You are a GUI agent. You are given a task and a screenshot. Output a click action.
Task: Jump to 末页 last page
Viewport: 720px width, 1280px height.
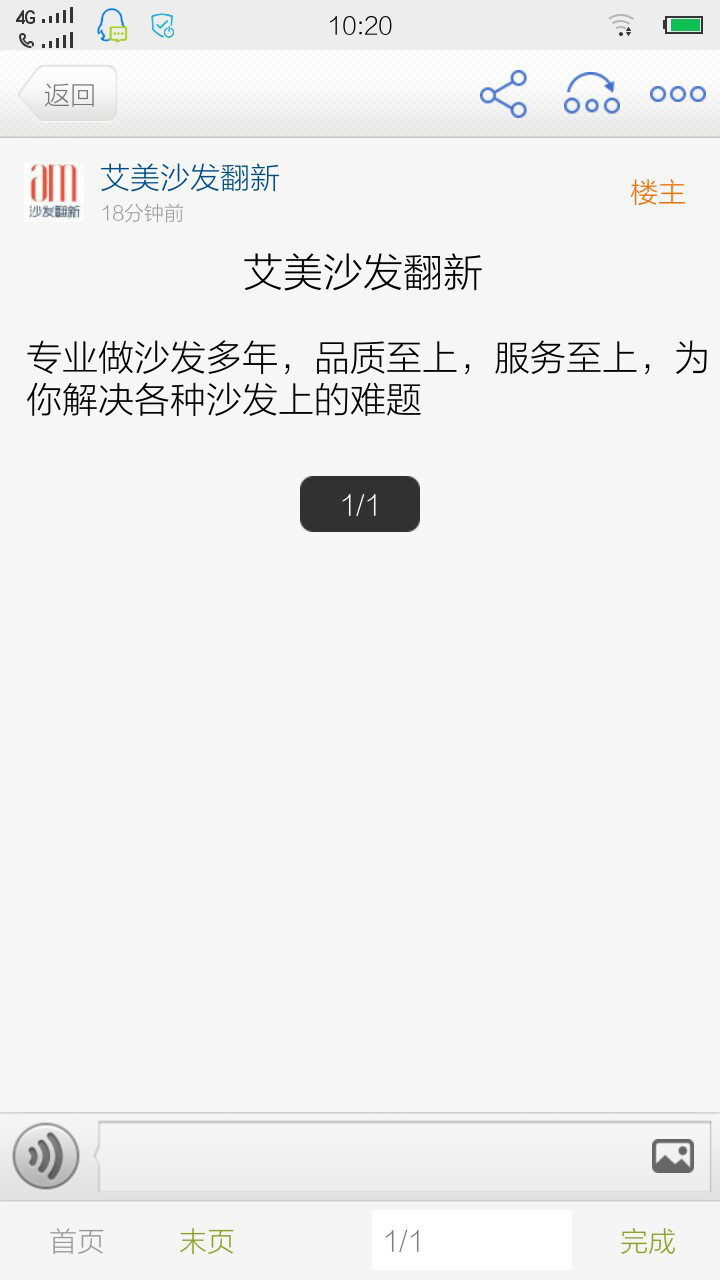point(207,1241)
